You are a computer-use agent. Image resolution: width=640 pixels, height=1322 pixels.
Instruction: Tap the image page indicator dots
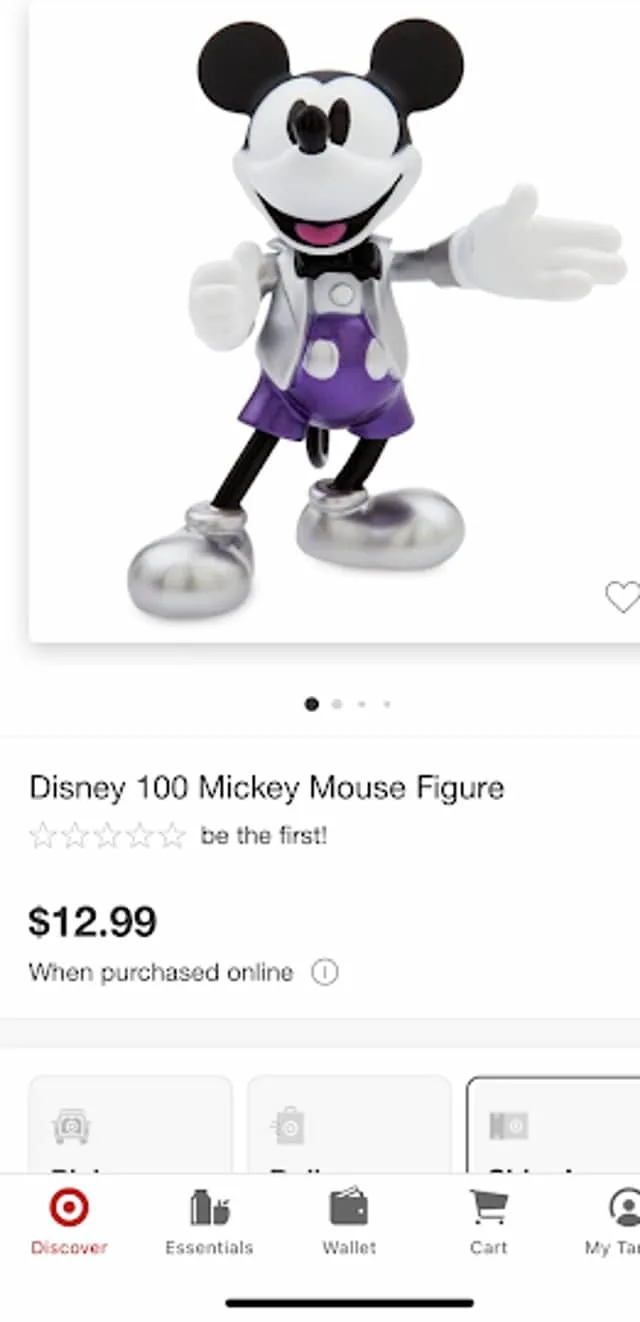(x=348, y=704)
